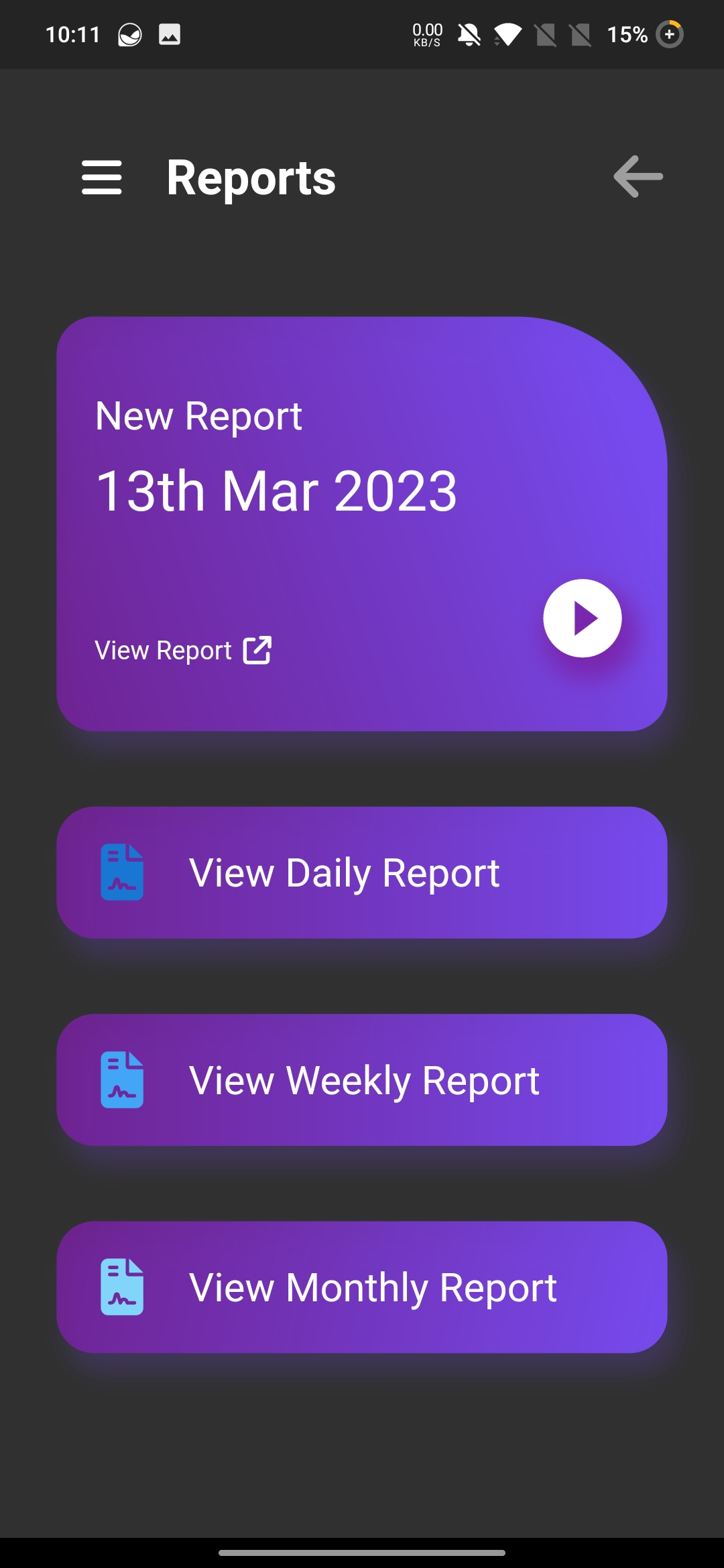Tap the Reports title header
Image resolution: width=724 pixels, height=1568 pixels.
tap(251, 176)
